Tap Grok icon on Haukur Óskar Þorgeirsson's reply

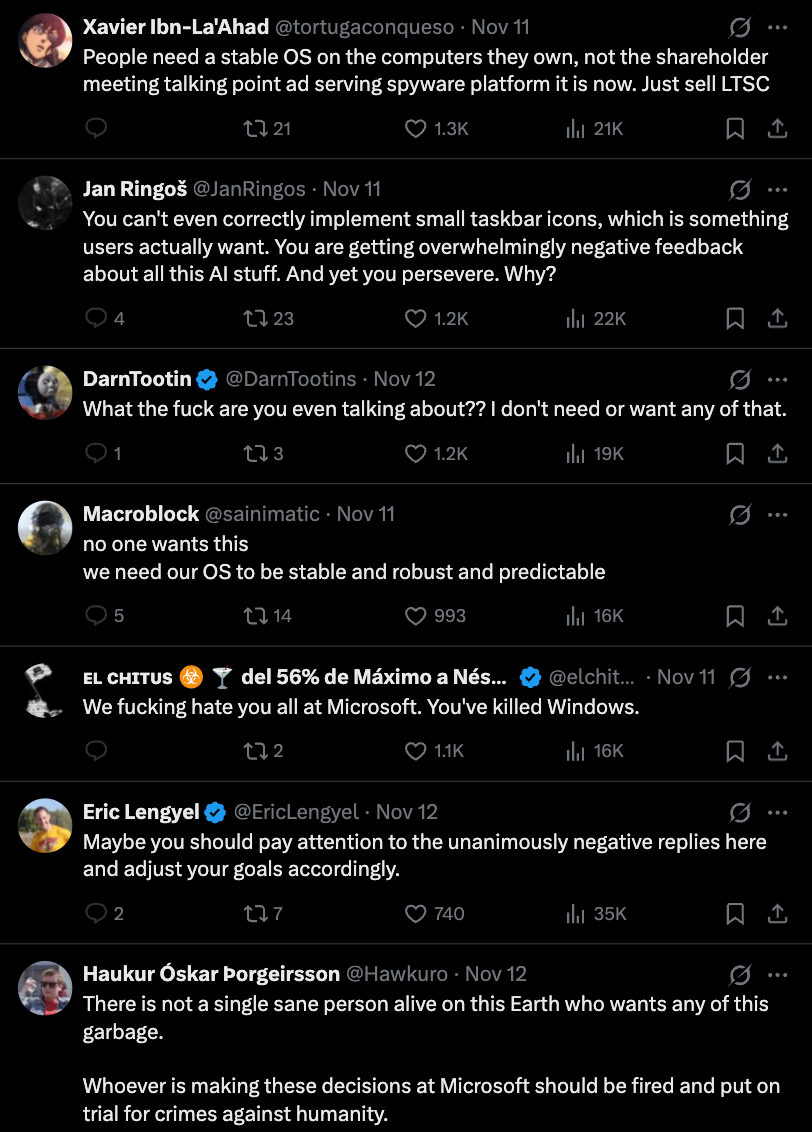point(740,975)
